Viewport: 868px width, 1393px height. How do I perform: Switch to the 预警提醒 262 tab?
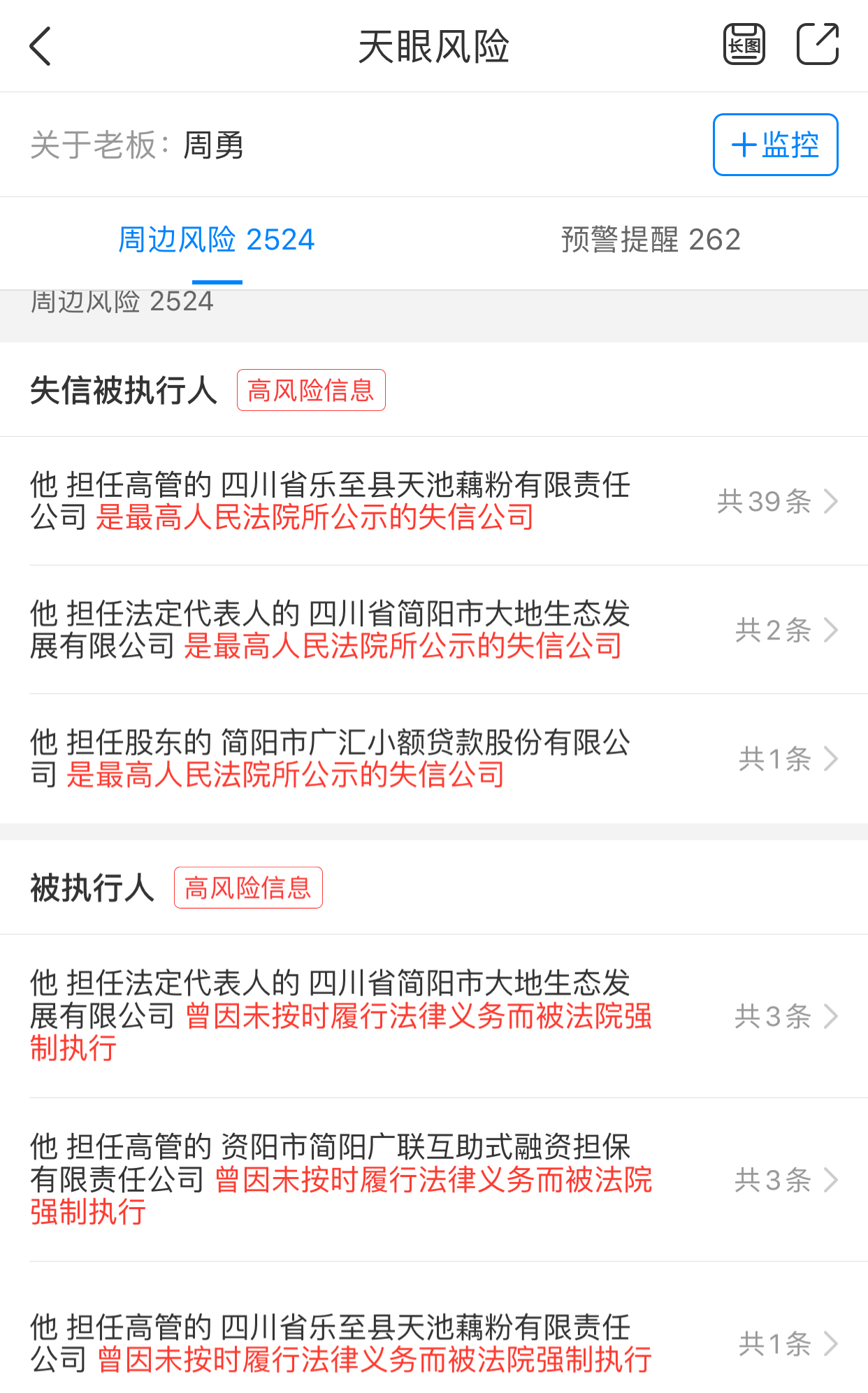pos(650,240)
